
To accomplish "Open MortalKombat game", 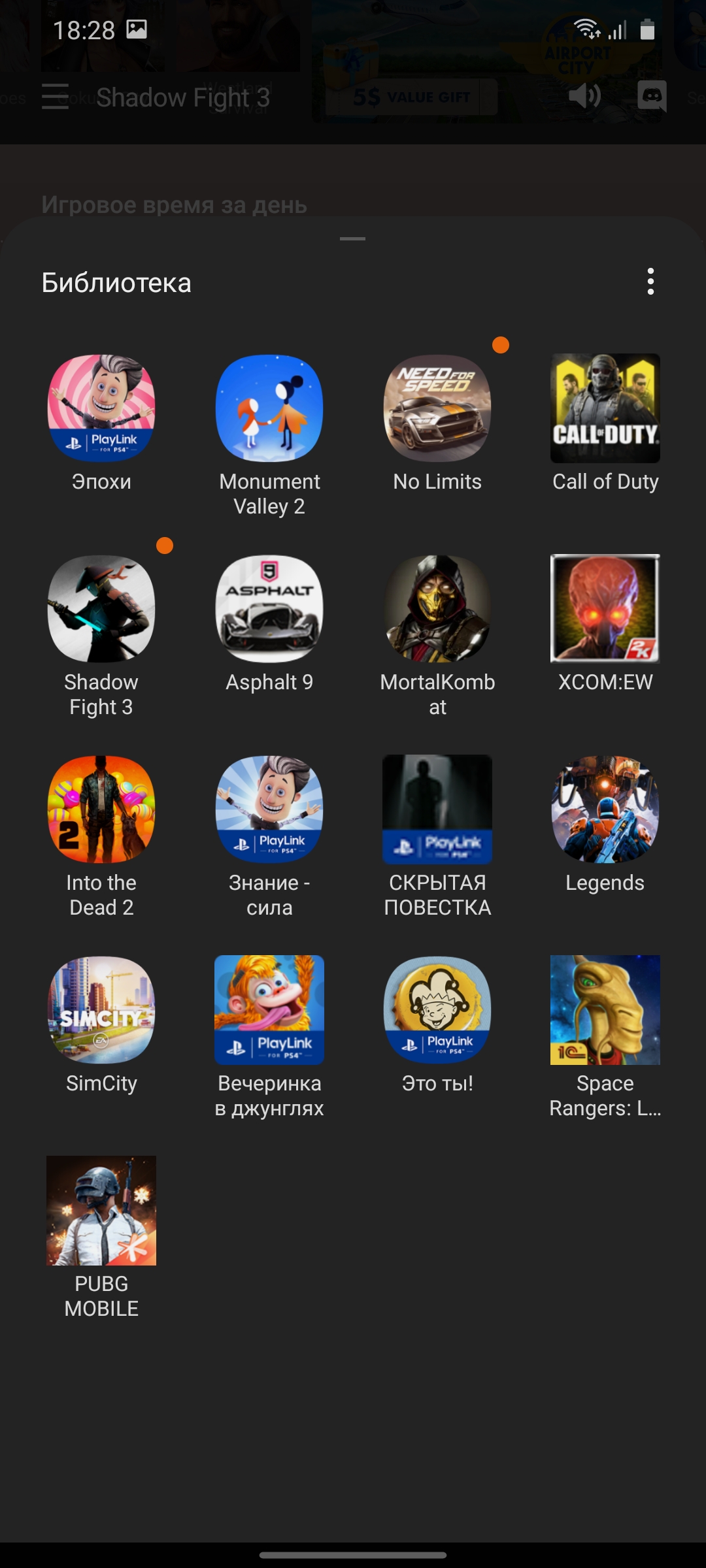I will click(x=437, y=609).
